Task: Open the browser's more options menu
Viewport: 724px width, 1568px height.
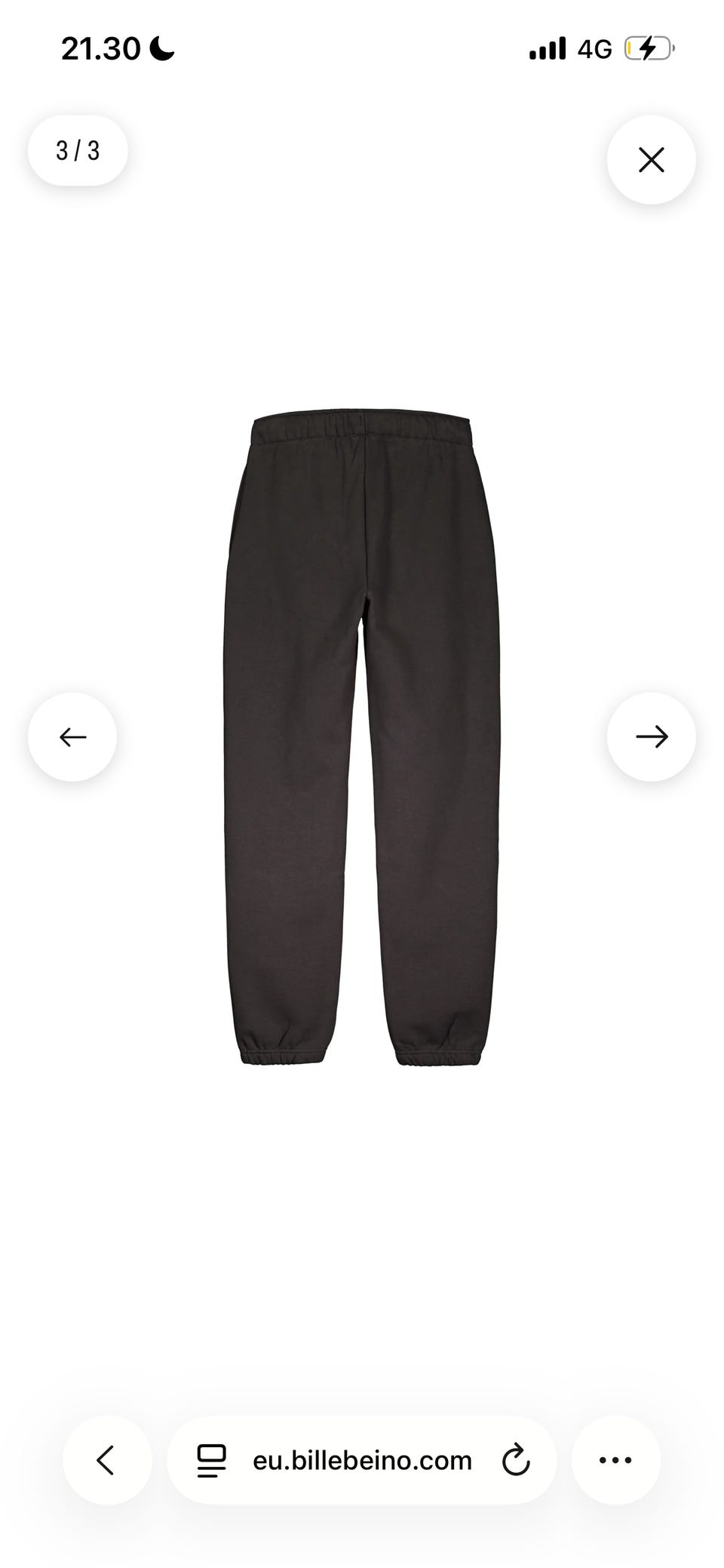Action: click(615, 1460)
